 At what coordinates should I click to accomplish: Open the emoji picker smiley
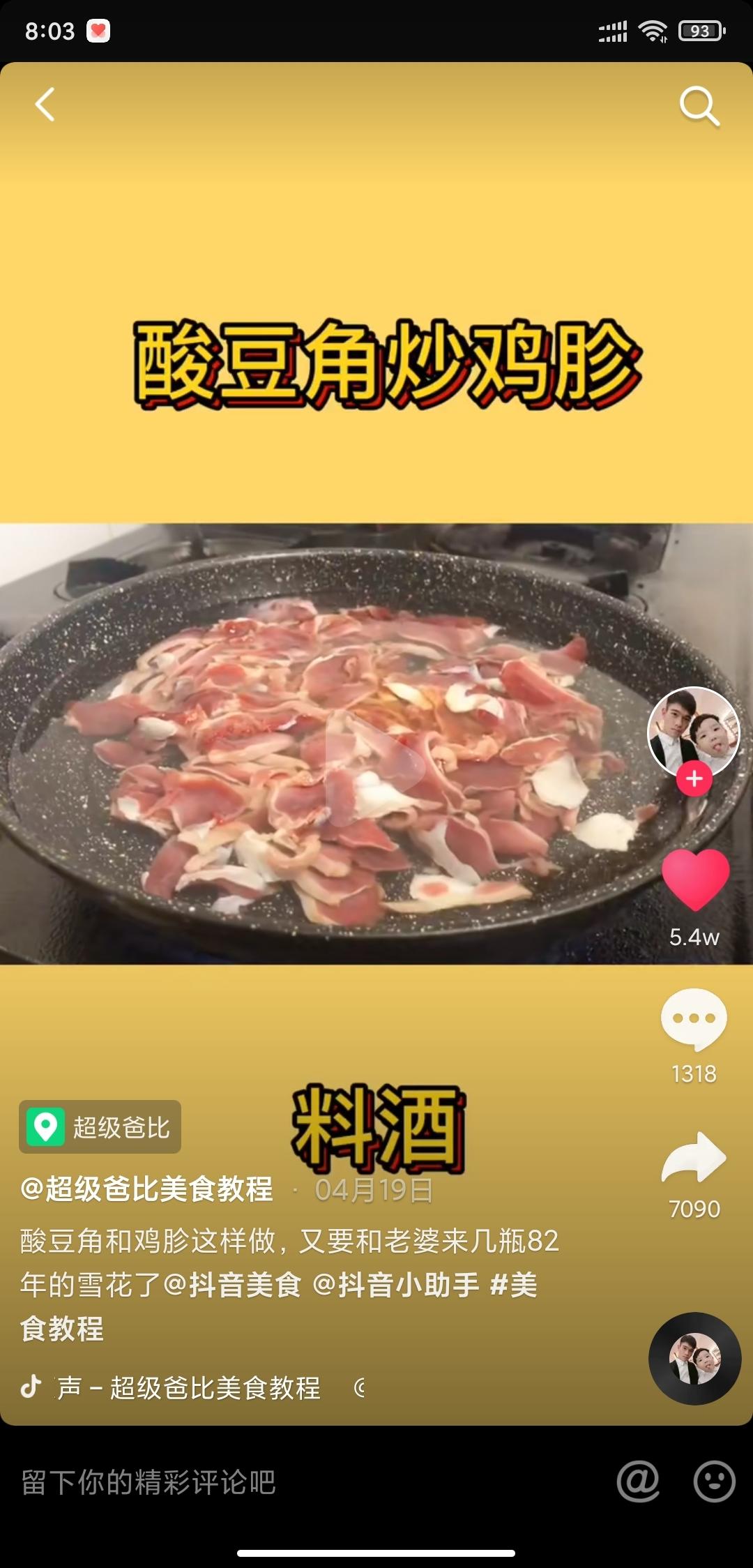tap(715, 1482)
